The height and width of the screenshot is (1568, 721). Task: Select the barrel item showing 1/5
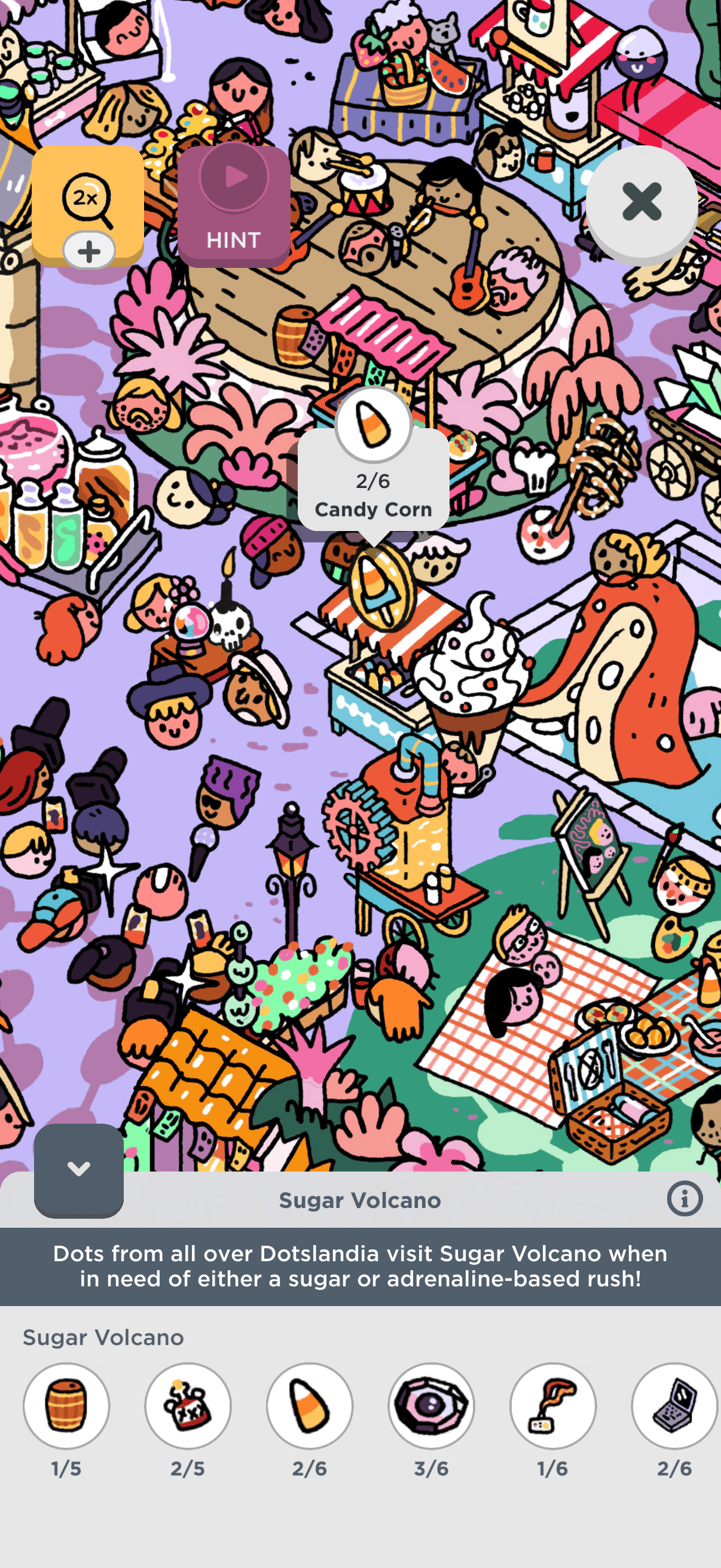[x=66, y=1405]
